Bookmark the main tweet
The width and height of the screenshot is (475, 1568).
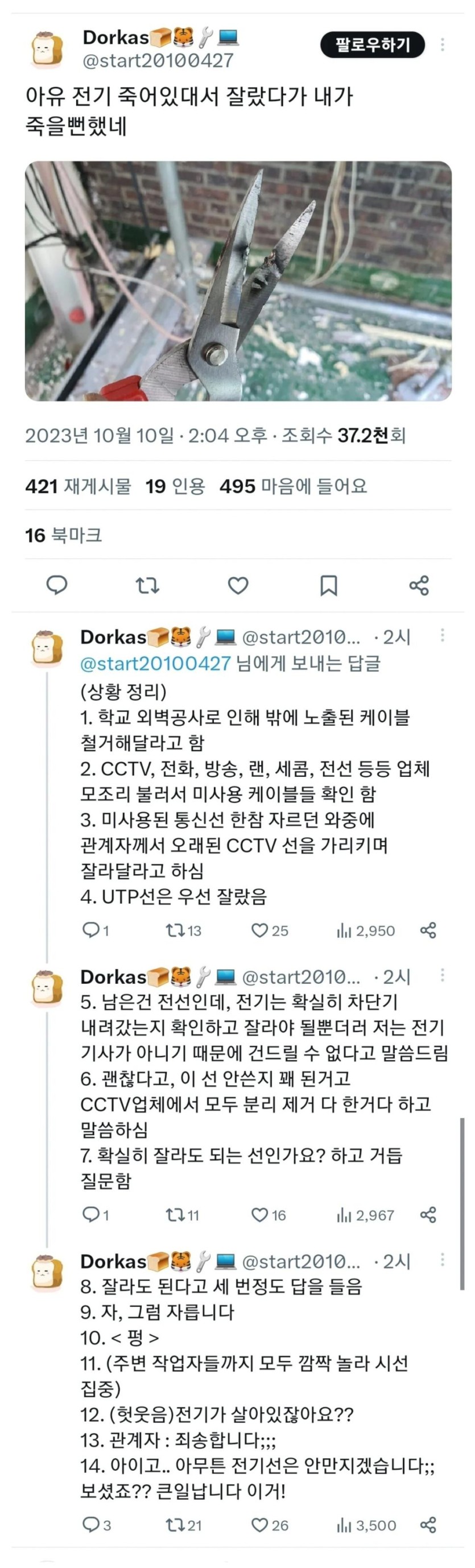point(328,586)
